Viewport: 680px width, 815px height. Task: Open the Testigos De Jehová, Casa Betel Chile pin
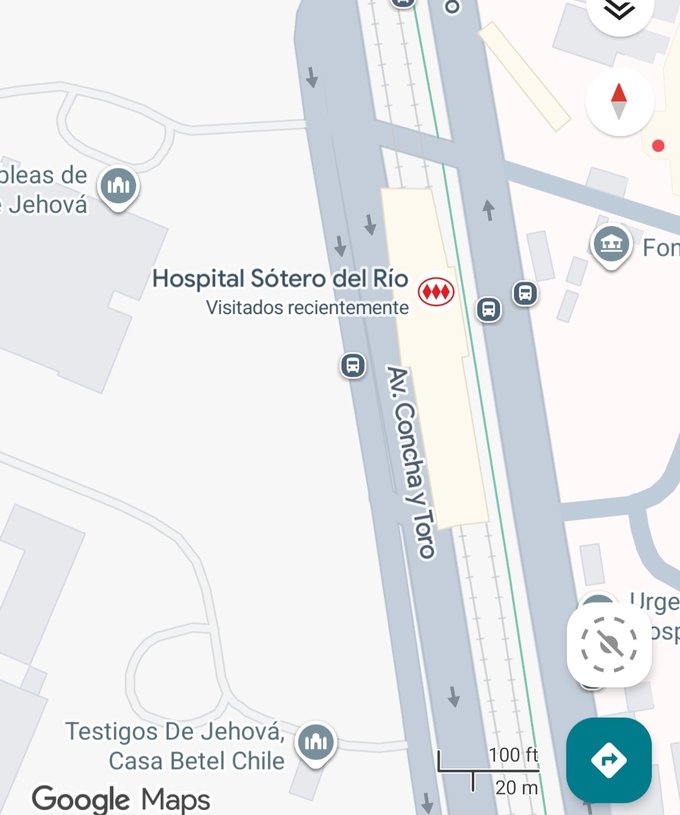pyautogui.click(x=316, y=742)
